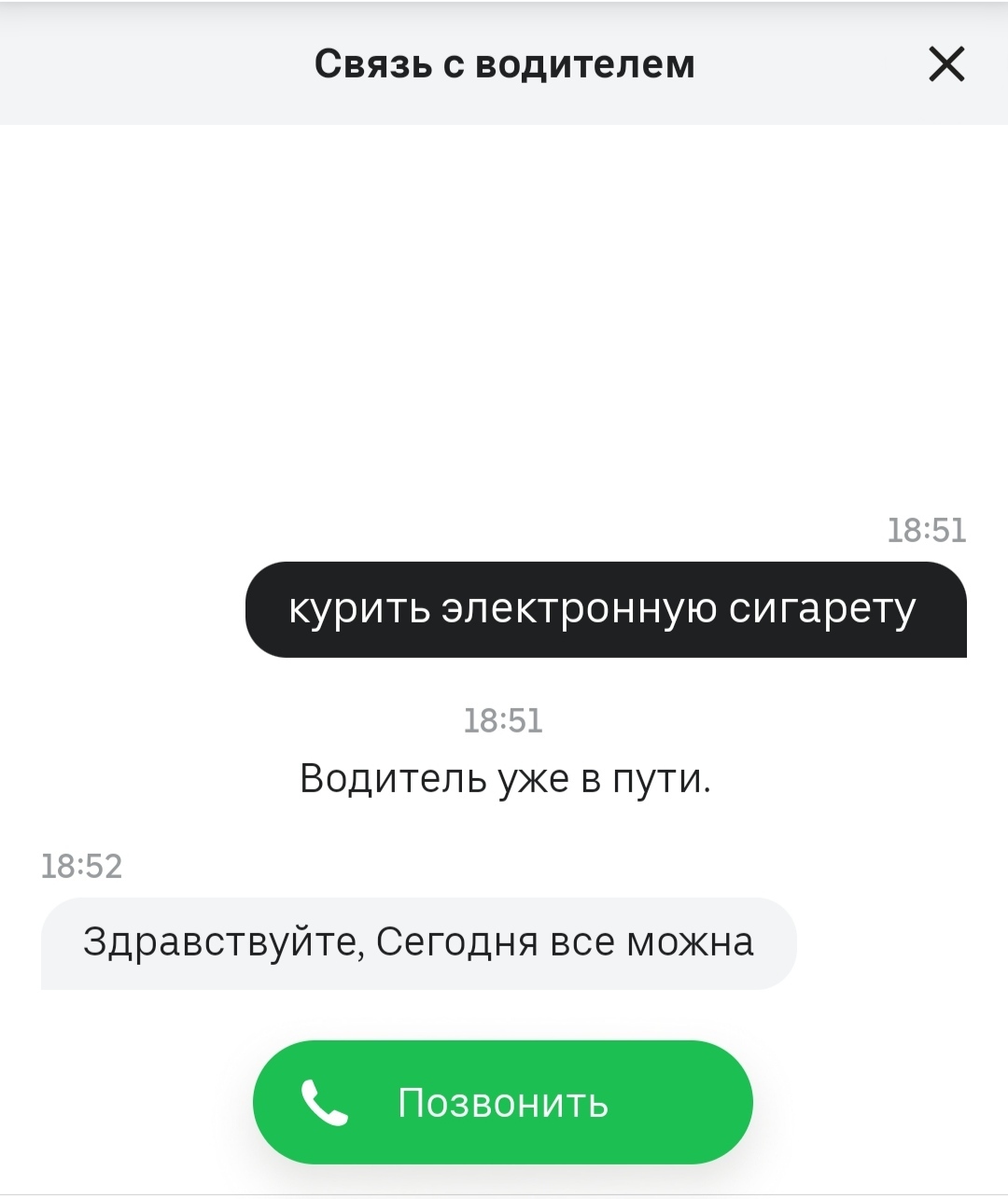The height and width of the screenshot is (1199, 1008).
Task: Close the driver chat window
Action: (946, 64)
